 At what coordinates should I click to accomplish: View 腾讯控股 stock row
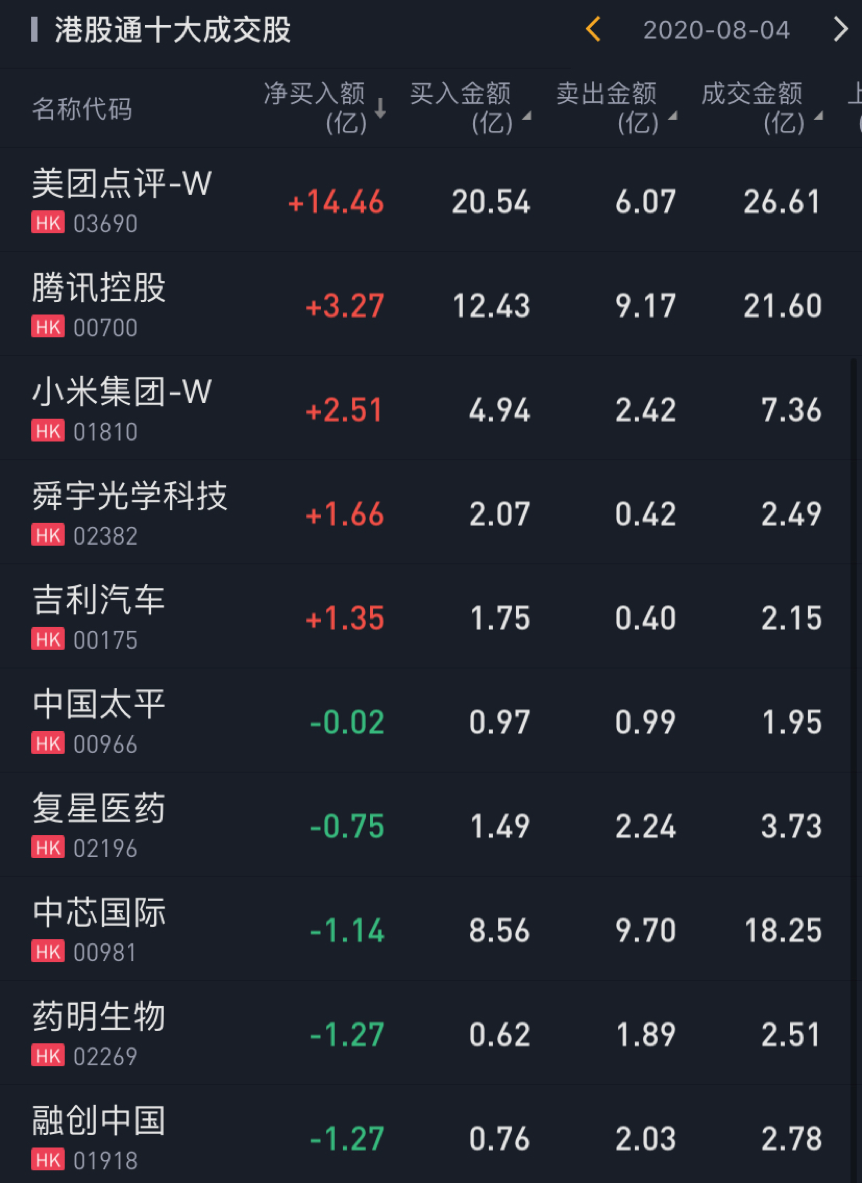99,304
